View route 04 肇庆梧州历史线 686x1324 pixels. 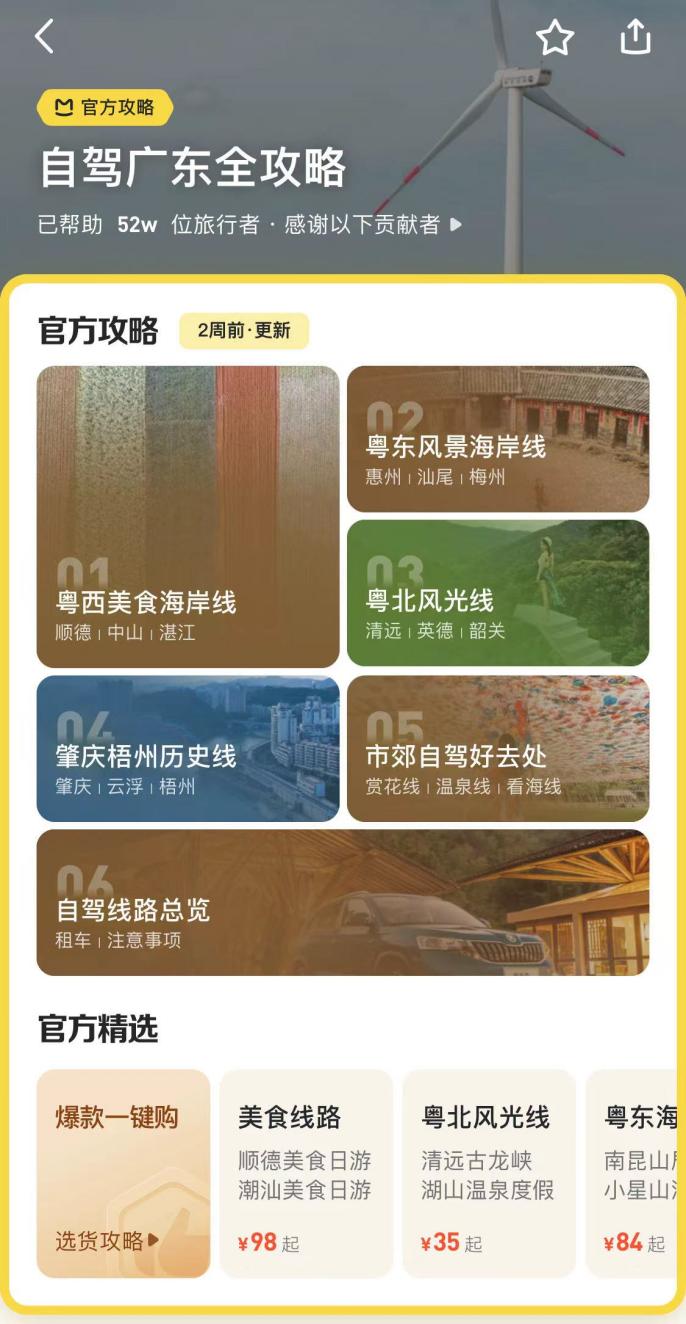pyautogui.click(x=188, y=749)
